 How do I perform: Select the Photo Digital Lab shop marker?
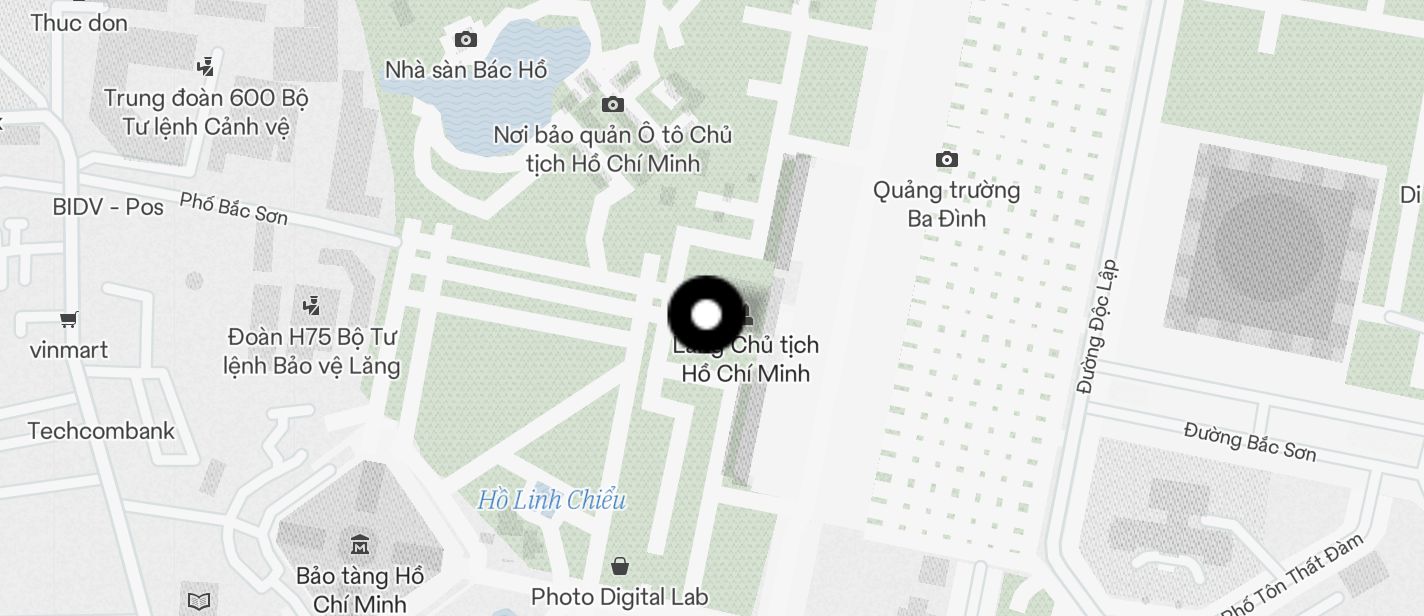(620, 567)
